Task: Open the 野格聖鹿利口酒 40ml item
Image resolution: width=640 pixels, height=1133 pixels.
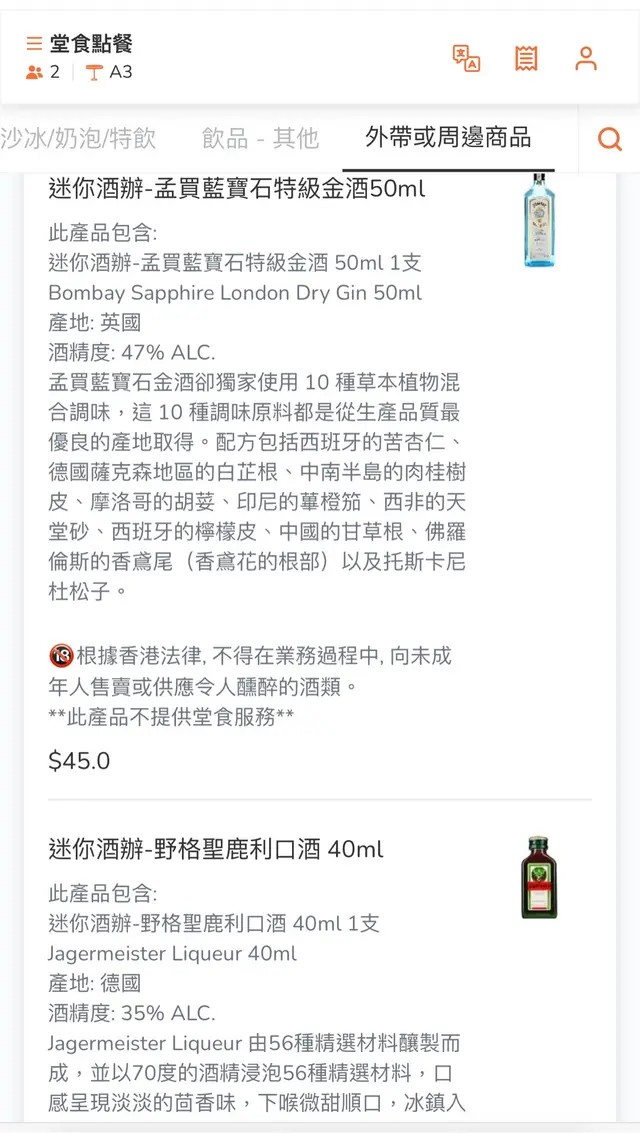Action: point(216,850)
